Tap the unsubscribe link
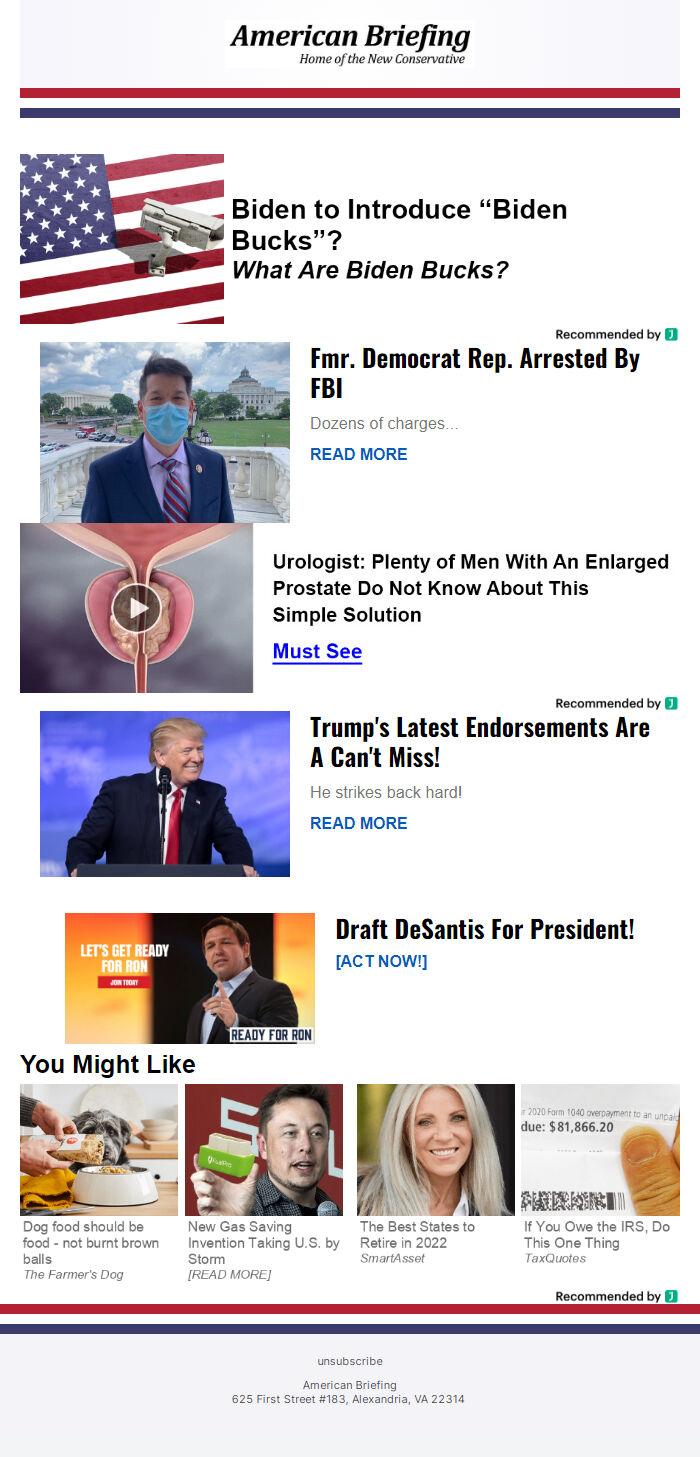Image resolution: width=700 pixels, height=1457 pixels. (350, 1361)
